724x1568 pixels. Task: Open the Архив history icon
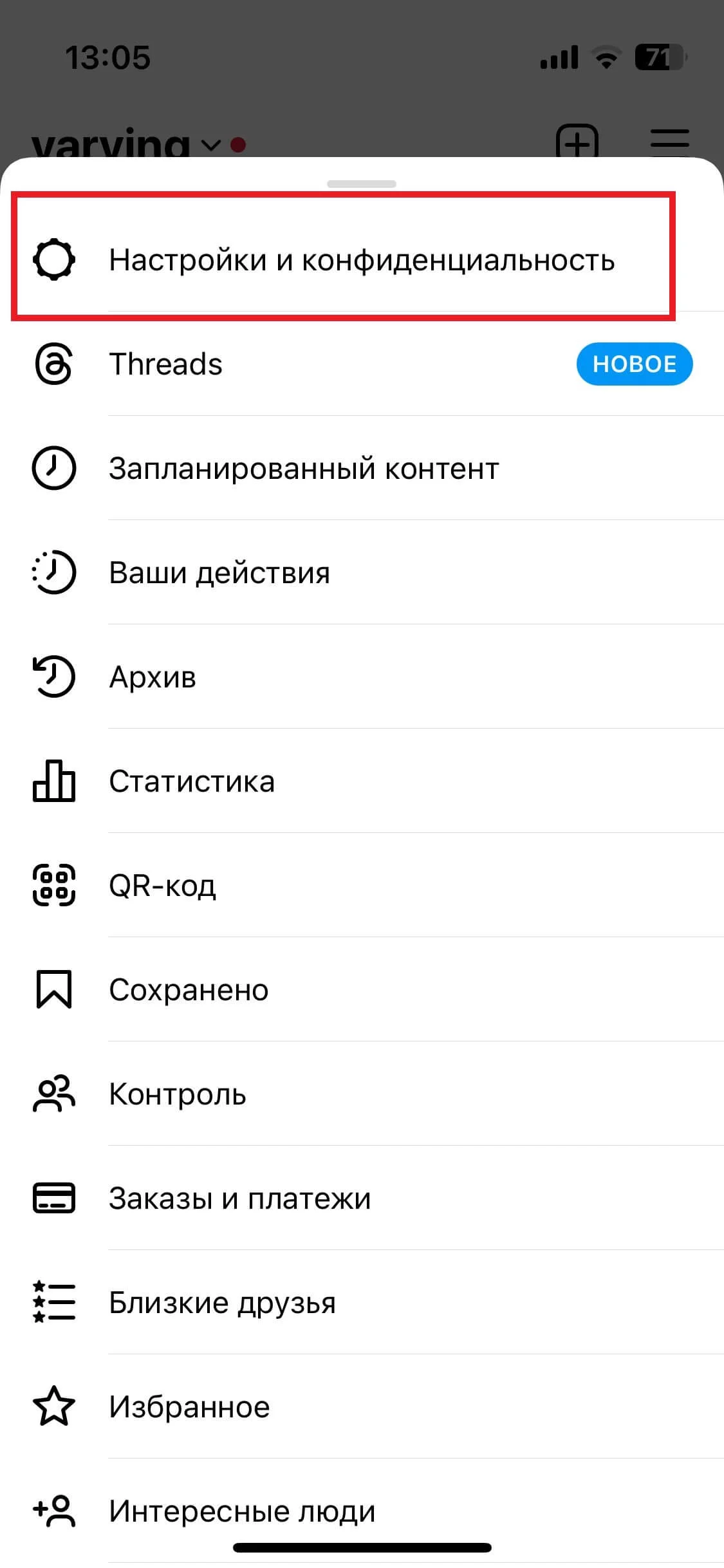[54, 677]
